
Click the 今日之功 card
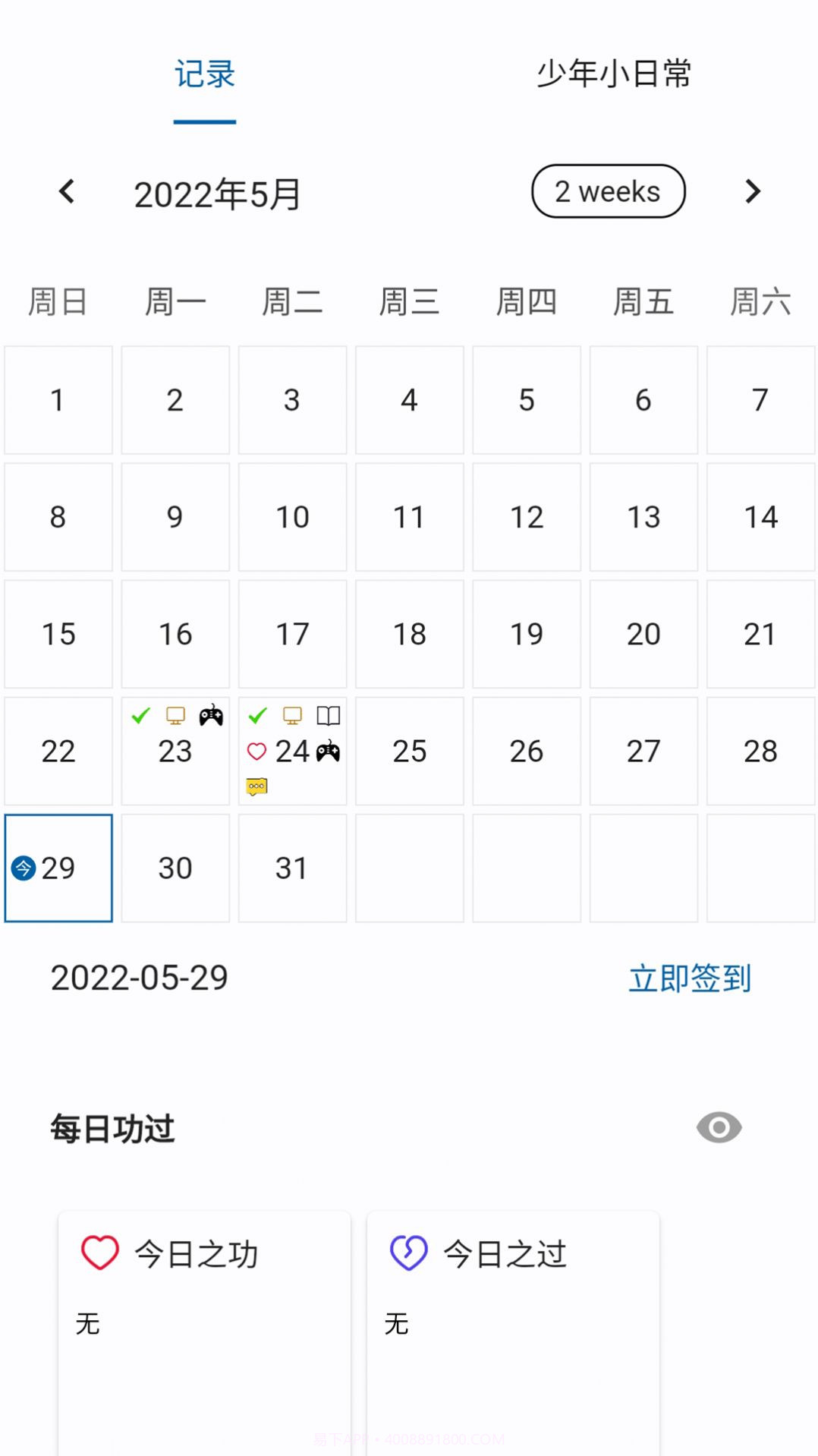(x=203, y=1328)
